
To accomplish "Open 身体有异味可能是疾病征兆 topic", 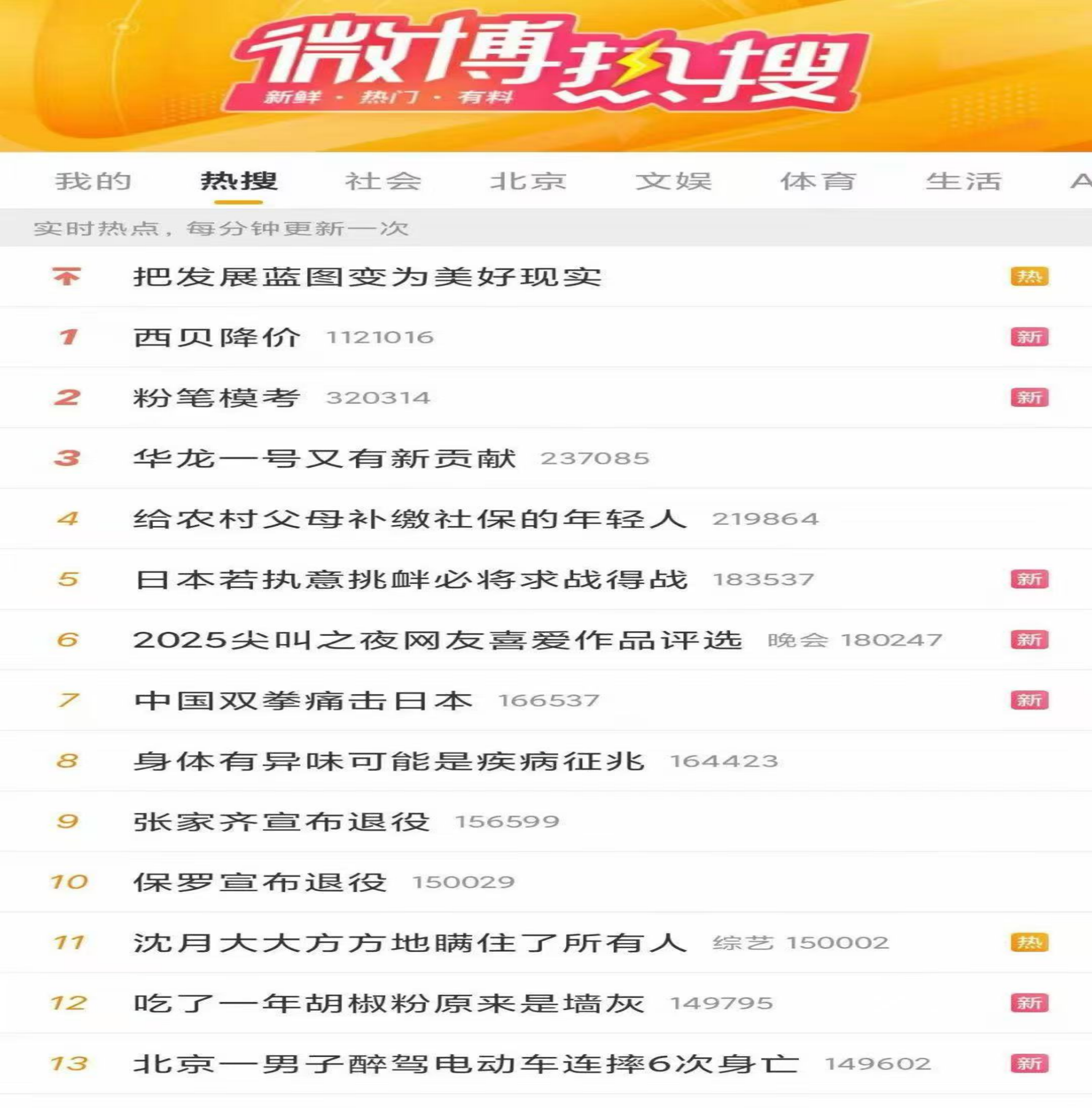I will 389,761.
